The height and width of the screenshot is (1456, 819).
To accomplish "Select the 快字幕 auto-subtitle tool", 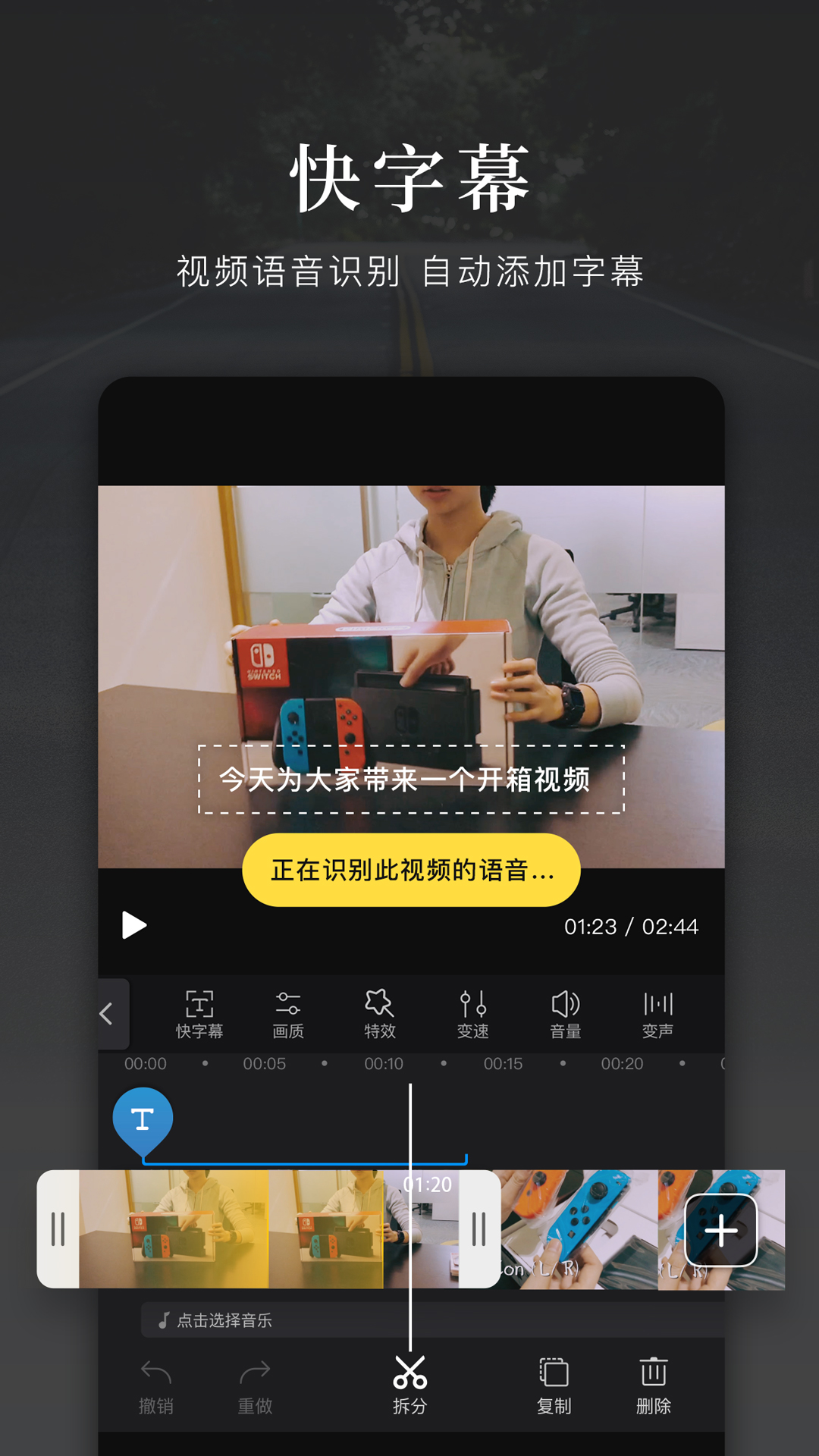I will point(200,1015).
